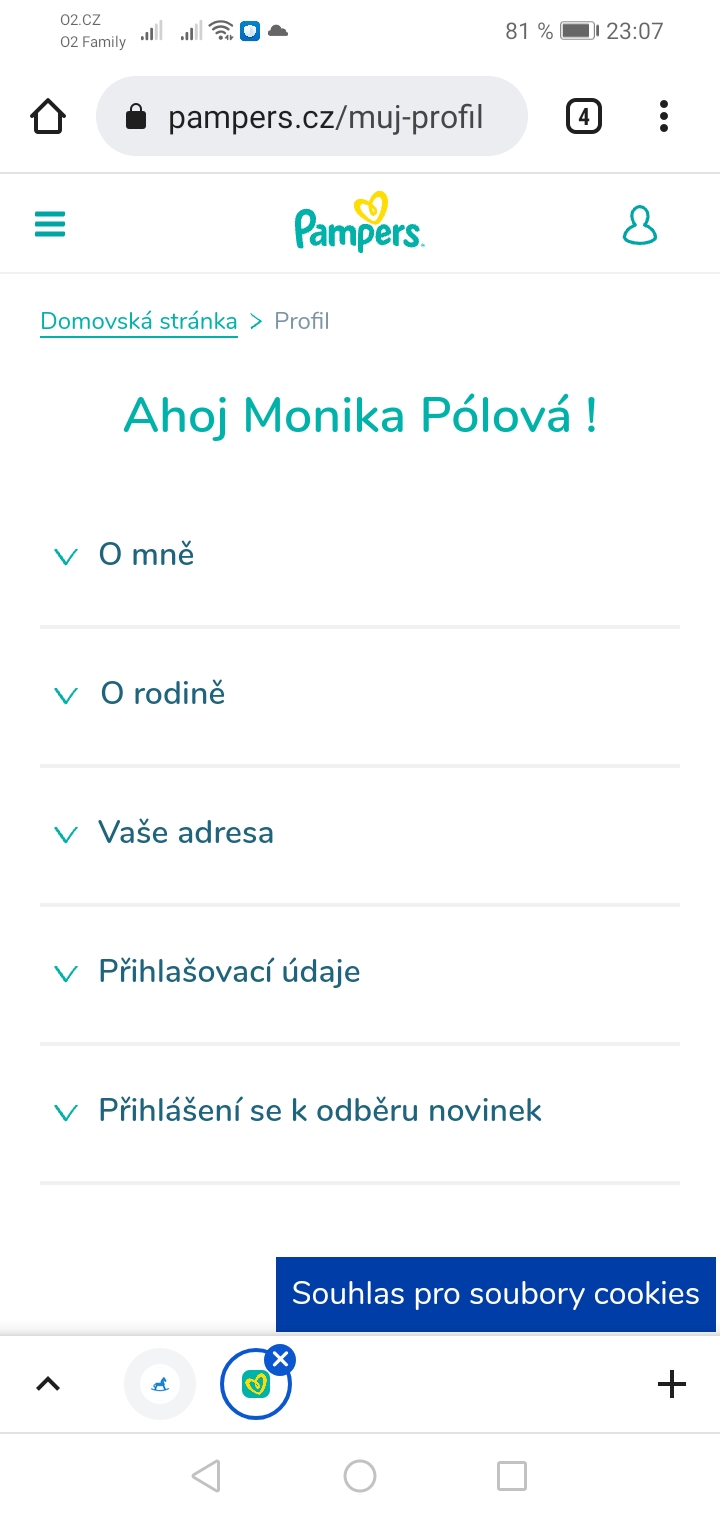
Task: Expand the bottom tab strip arrow
Action: [x=48, y=1384]
